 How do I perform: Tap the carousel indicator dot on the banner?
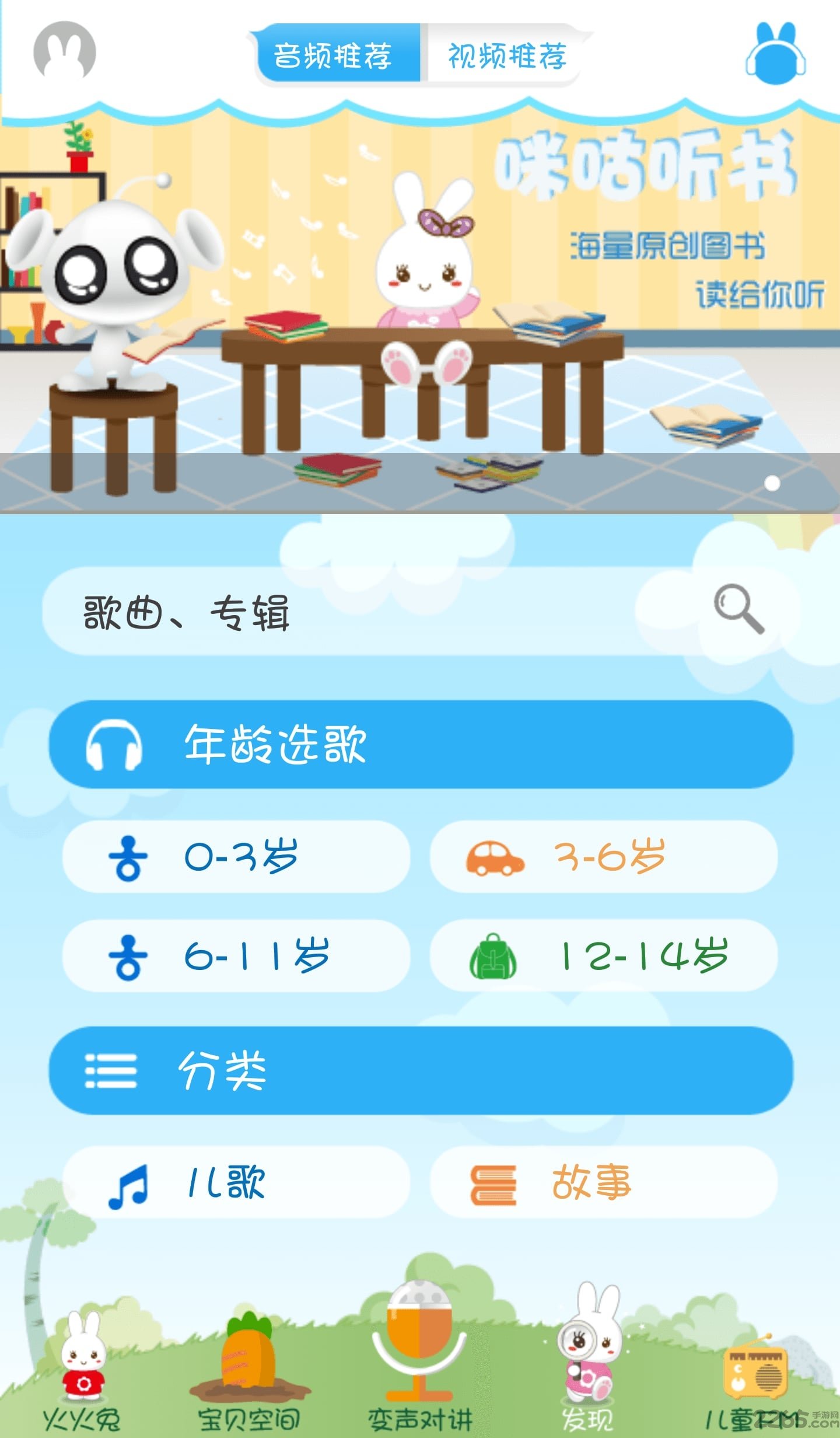tap(771, 482)
